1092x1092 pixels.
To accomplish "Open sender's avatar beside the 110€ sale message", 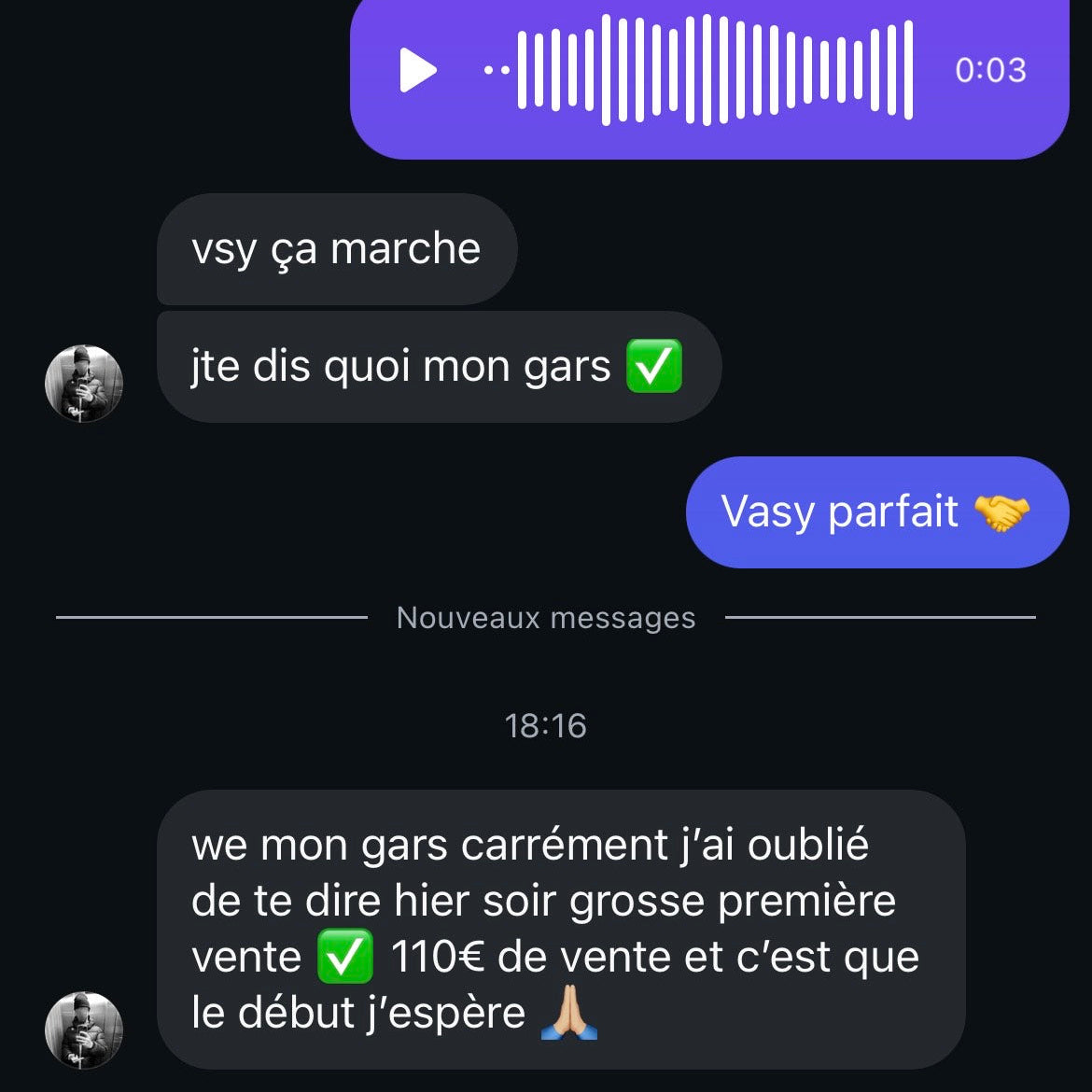I will [x=84, y=1029].
